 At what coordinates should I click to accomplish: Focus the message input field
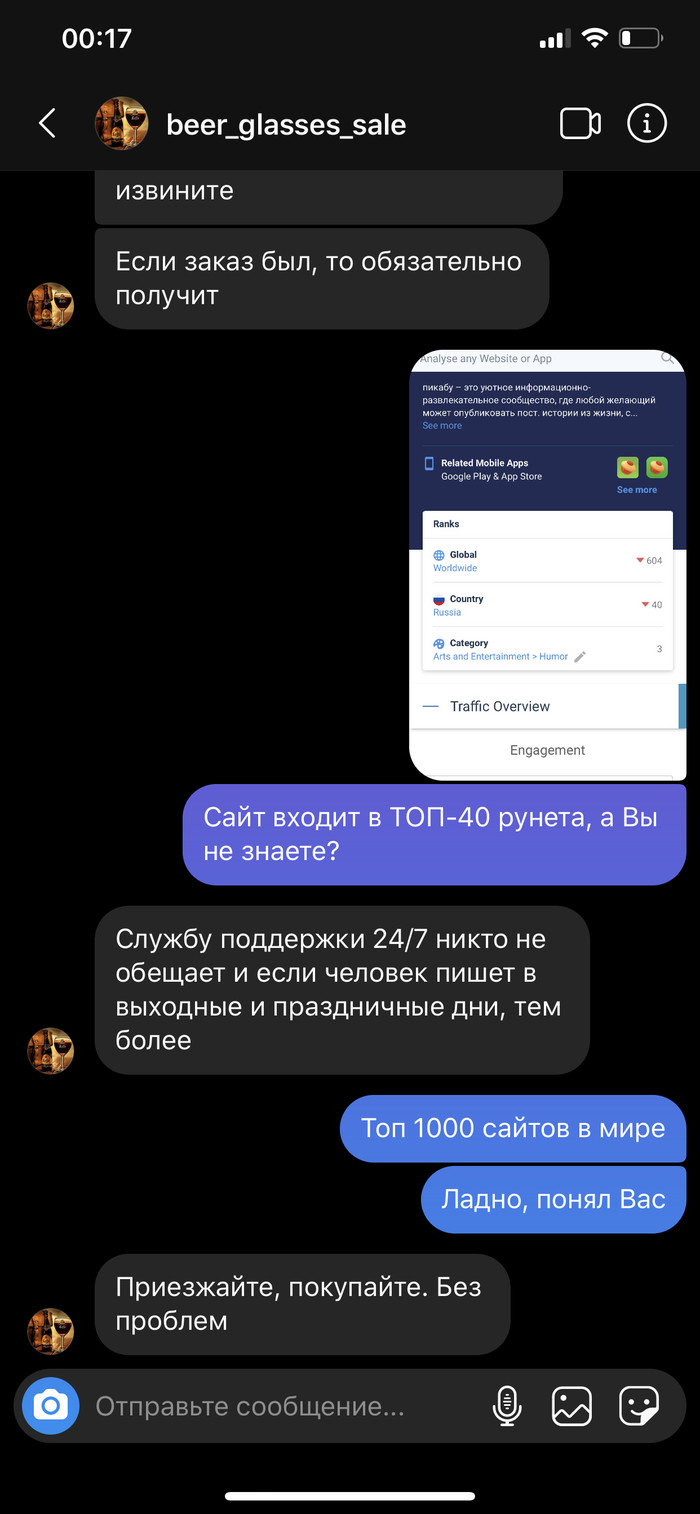click(280, 1407)
